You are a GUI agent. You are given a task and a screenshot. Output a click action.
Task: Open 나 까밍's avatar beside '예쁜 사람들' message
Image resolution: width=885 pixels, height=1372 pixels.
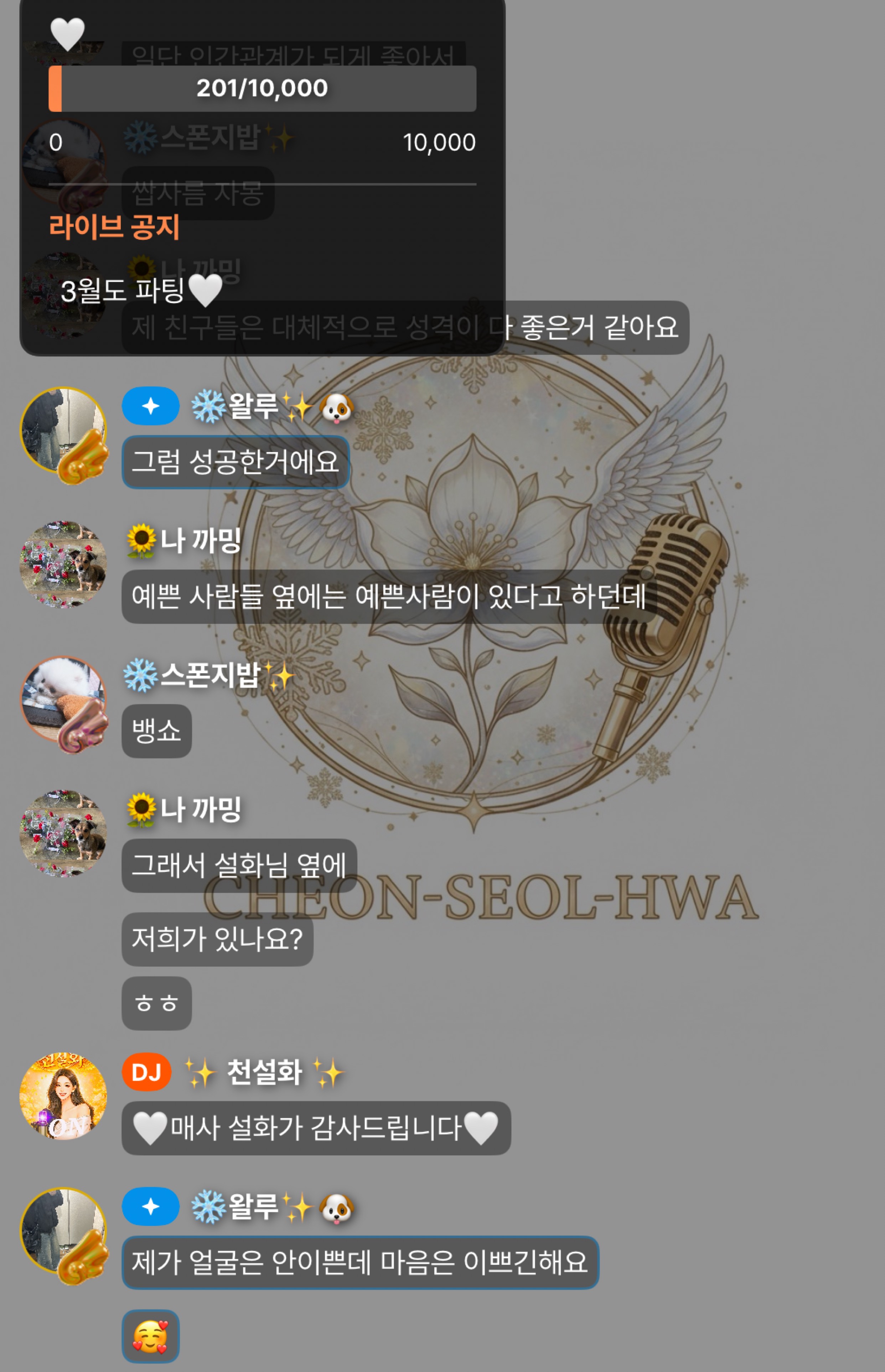63,564
